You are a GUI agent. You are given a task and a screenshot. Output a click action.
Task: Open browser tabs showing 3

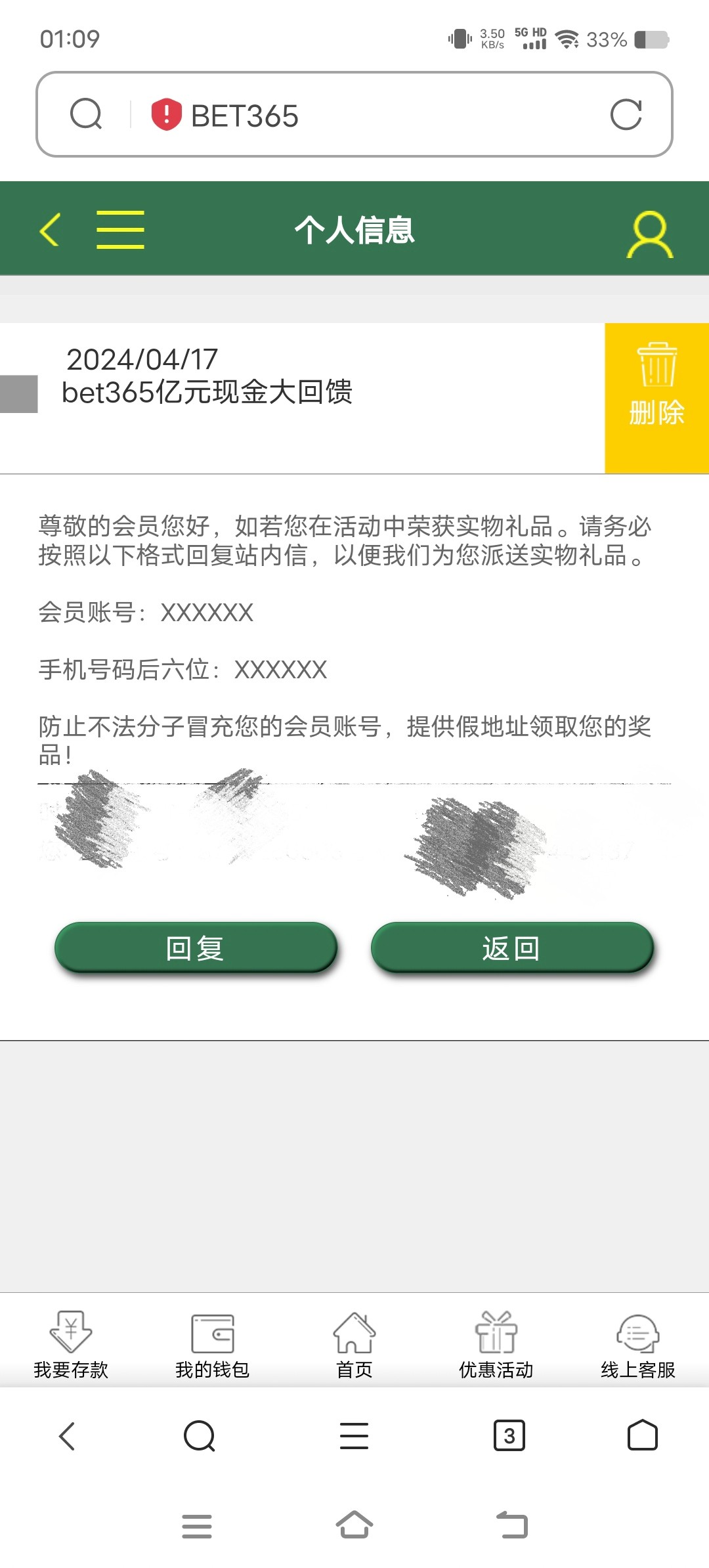click(x=509, y=1436)
